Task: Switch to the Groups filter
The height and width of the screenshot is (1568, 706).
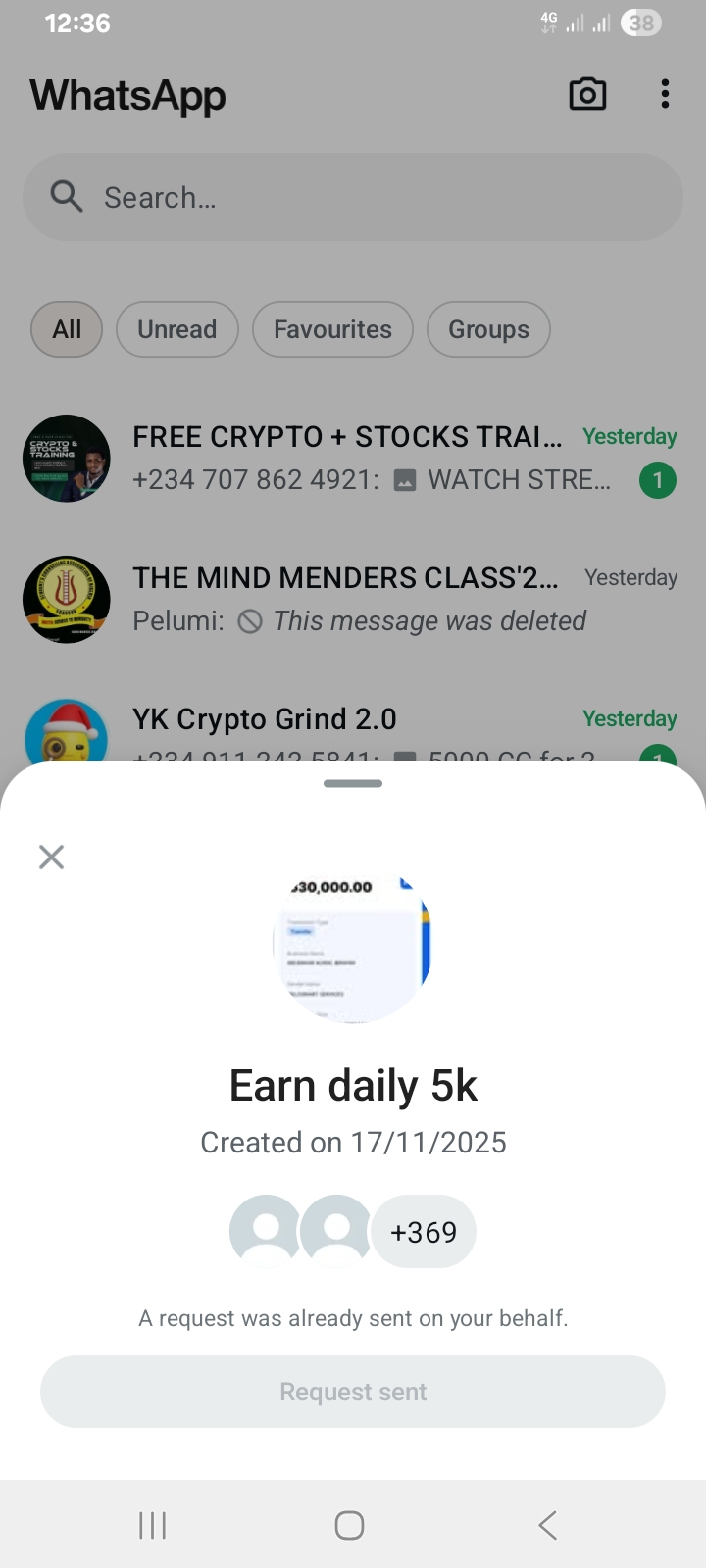Action: pos(488,329)
